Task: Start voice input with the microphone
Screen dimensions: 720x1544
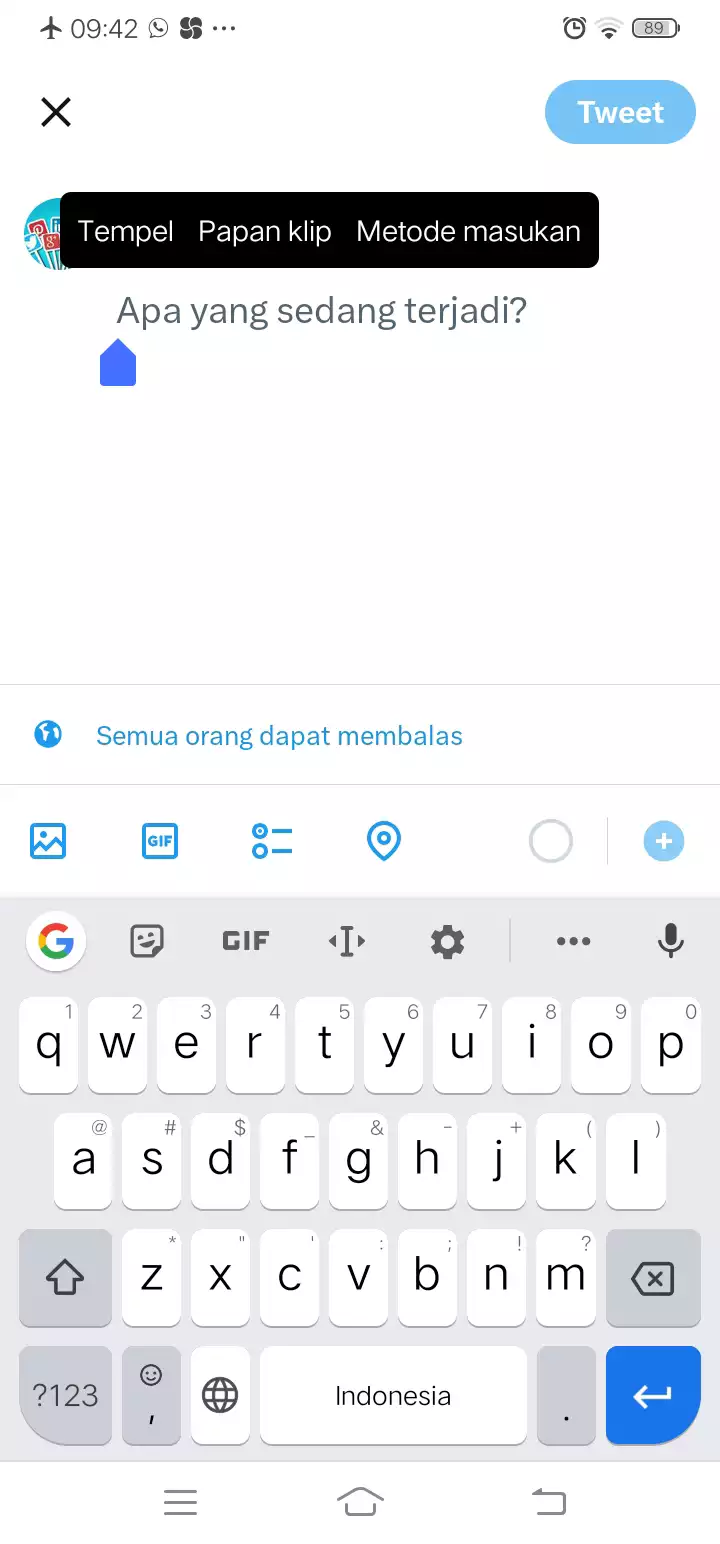Action: pos(670,940)
